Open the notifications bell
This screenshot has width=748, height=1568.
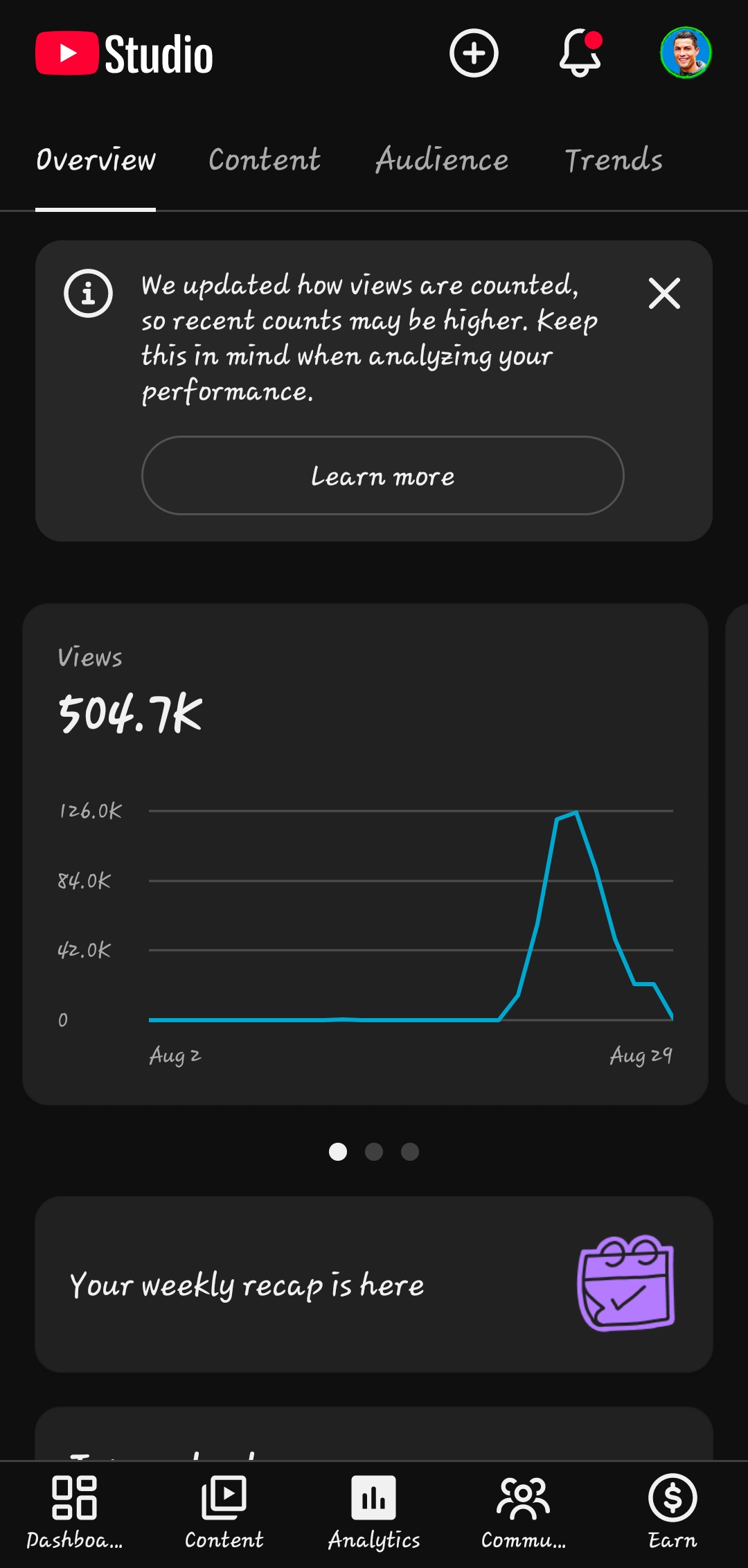[x=580, y=53]
